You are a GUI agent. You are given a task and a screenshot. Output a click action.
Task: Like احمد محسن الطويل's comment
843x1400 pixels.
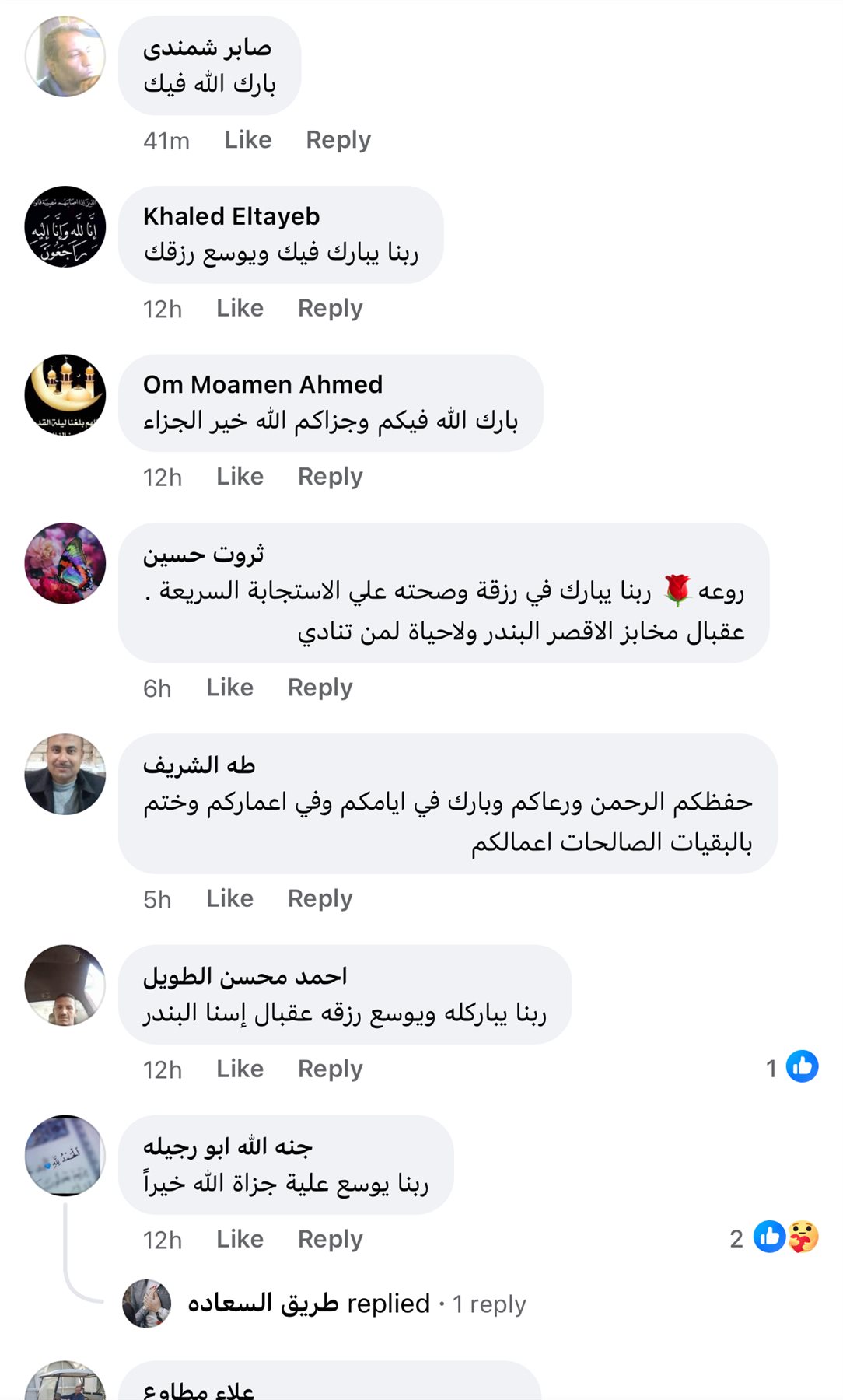coord(240,1069)
